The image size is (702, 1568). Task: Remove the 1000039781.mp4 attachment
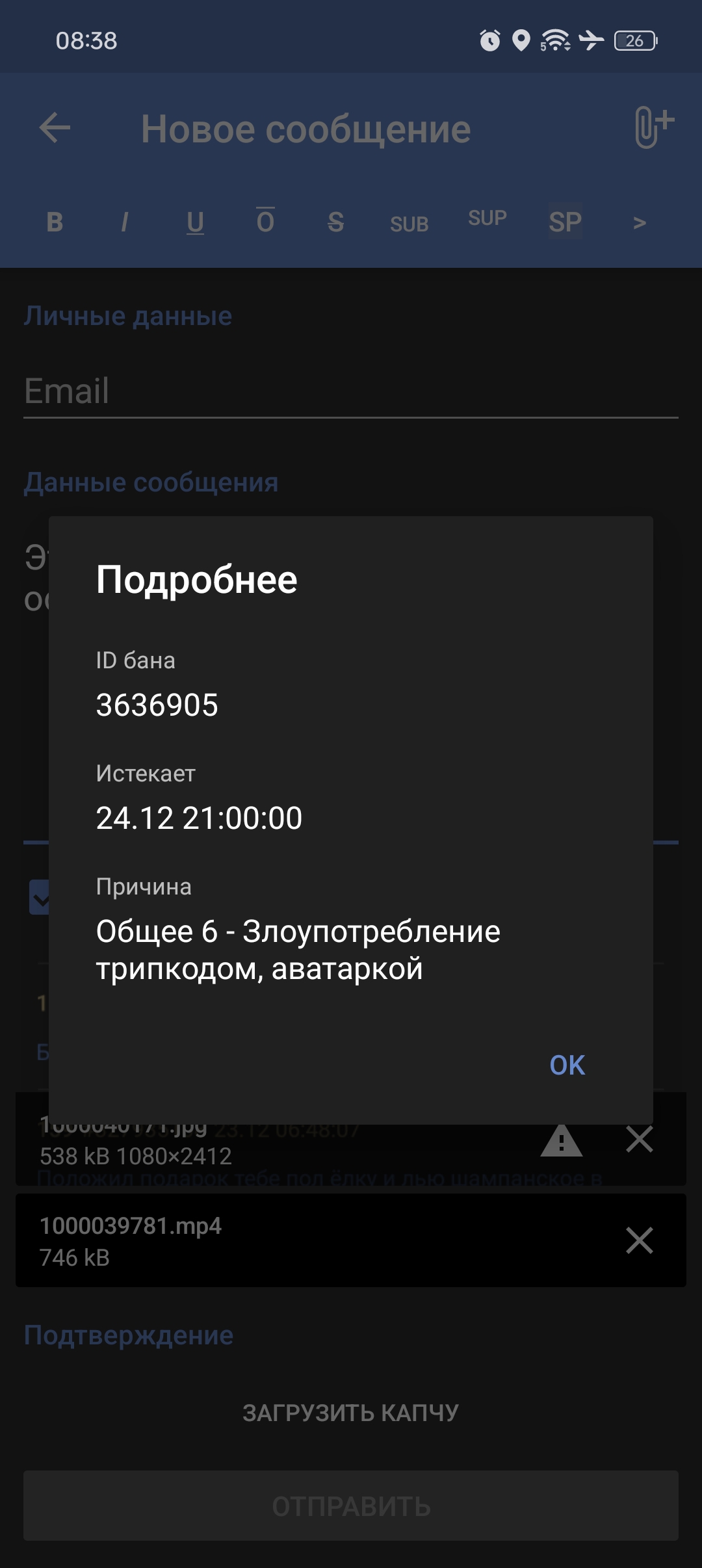point(639,1240)
